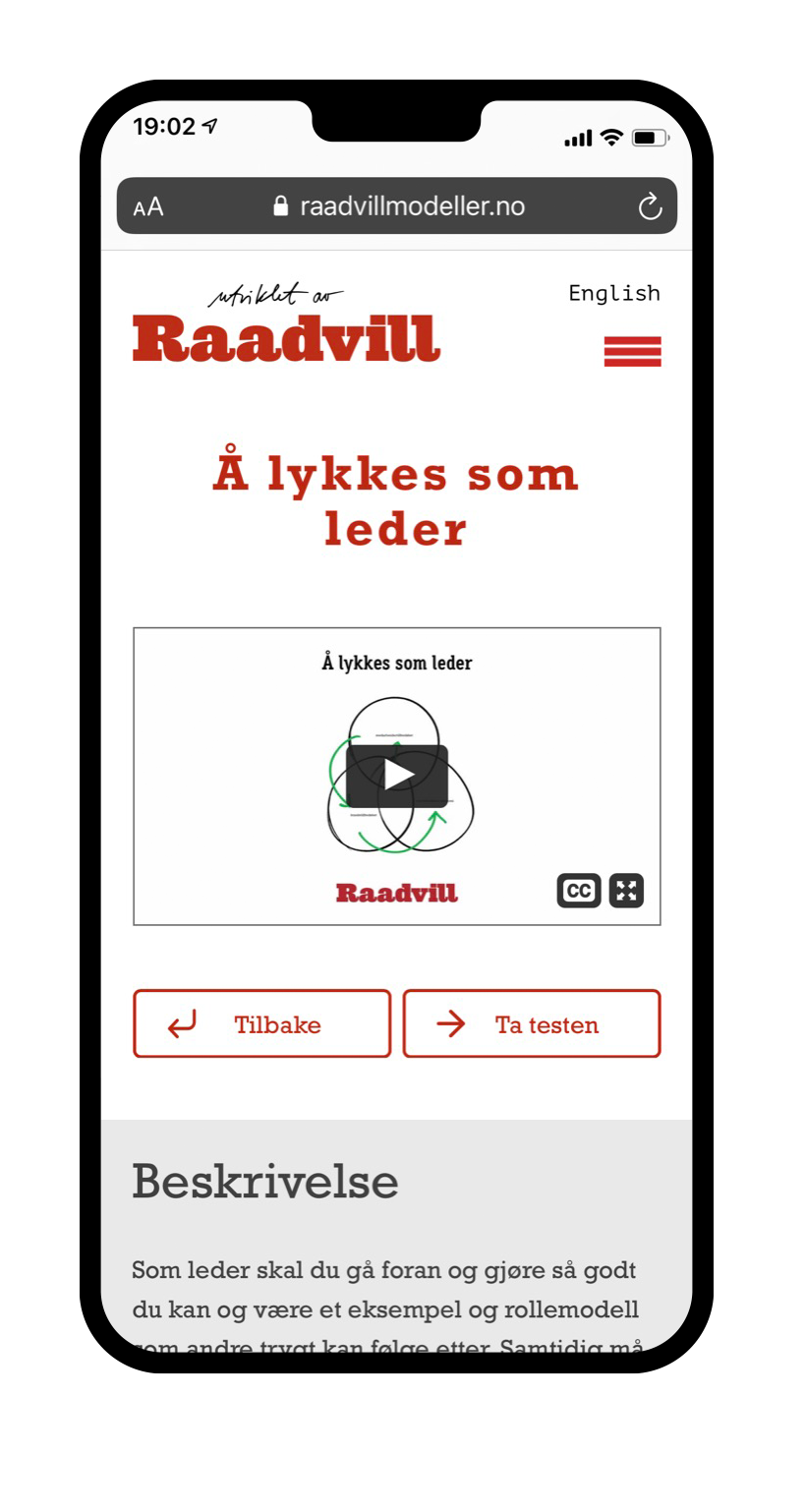This screenshot has height=1512, width=805.
Task: Open the red hamburger menu
Action: point(632,351)
